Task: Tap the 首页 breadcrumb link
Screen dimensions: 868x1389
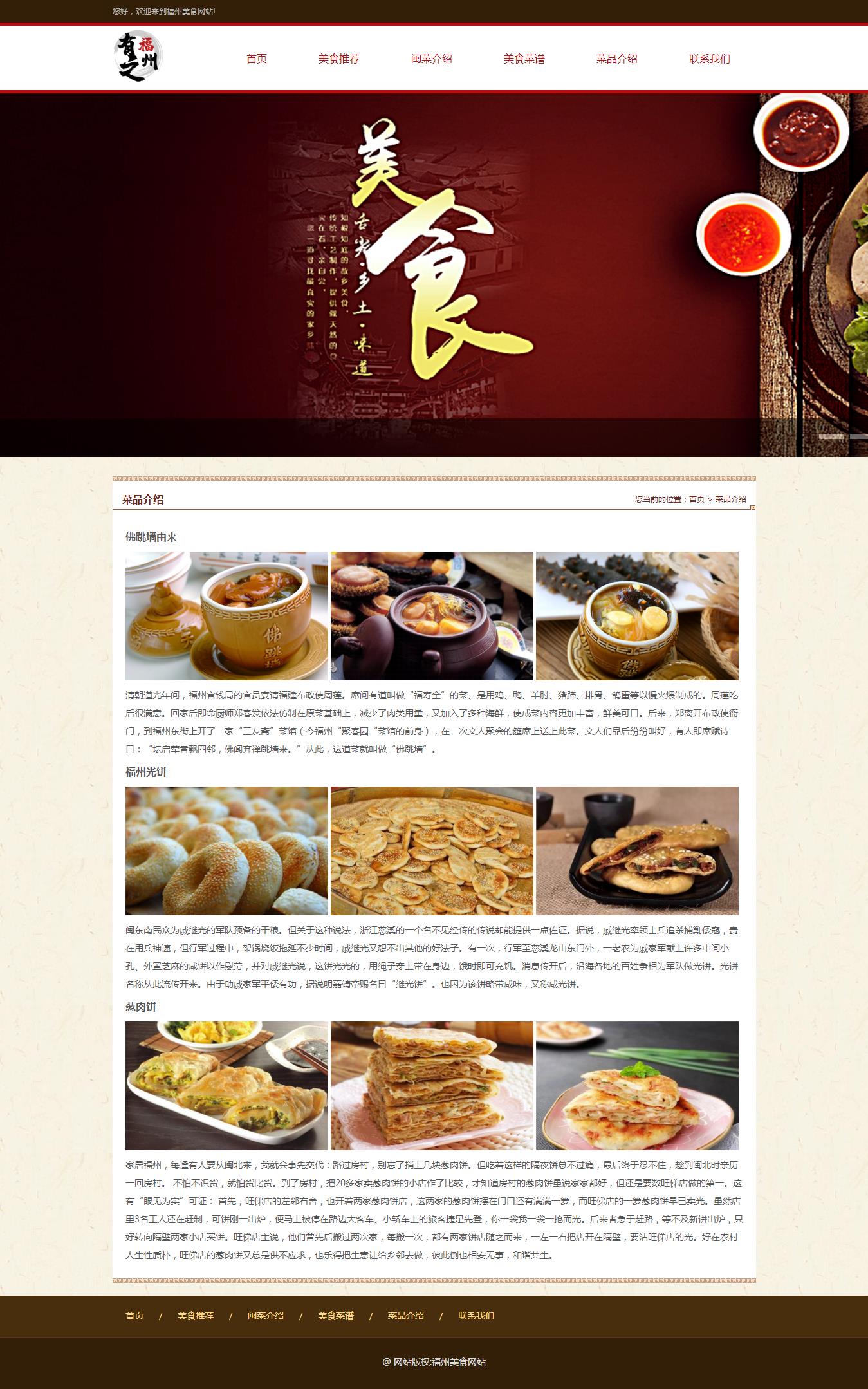Action: pos(697,499)
